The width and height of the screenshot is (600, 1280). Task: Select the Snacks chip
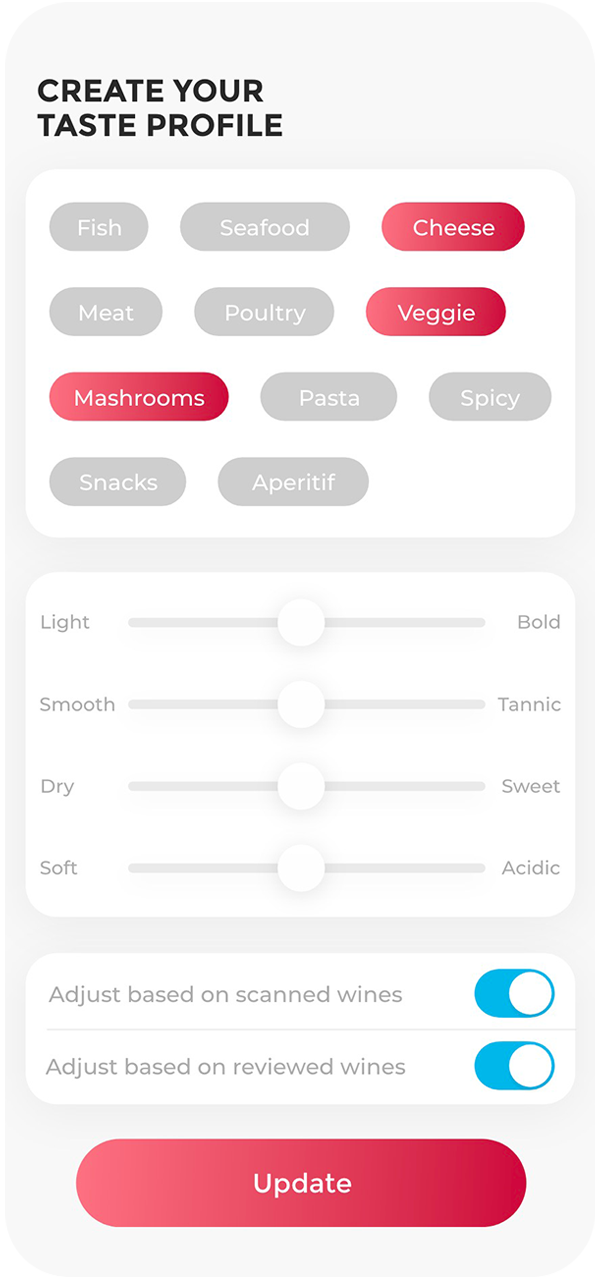click(118, 482)
